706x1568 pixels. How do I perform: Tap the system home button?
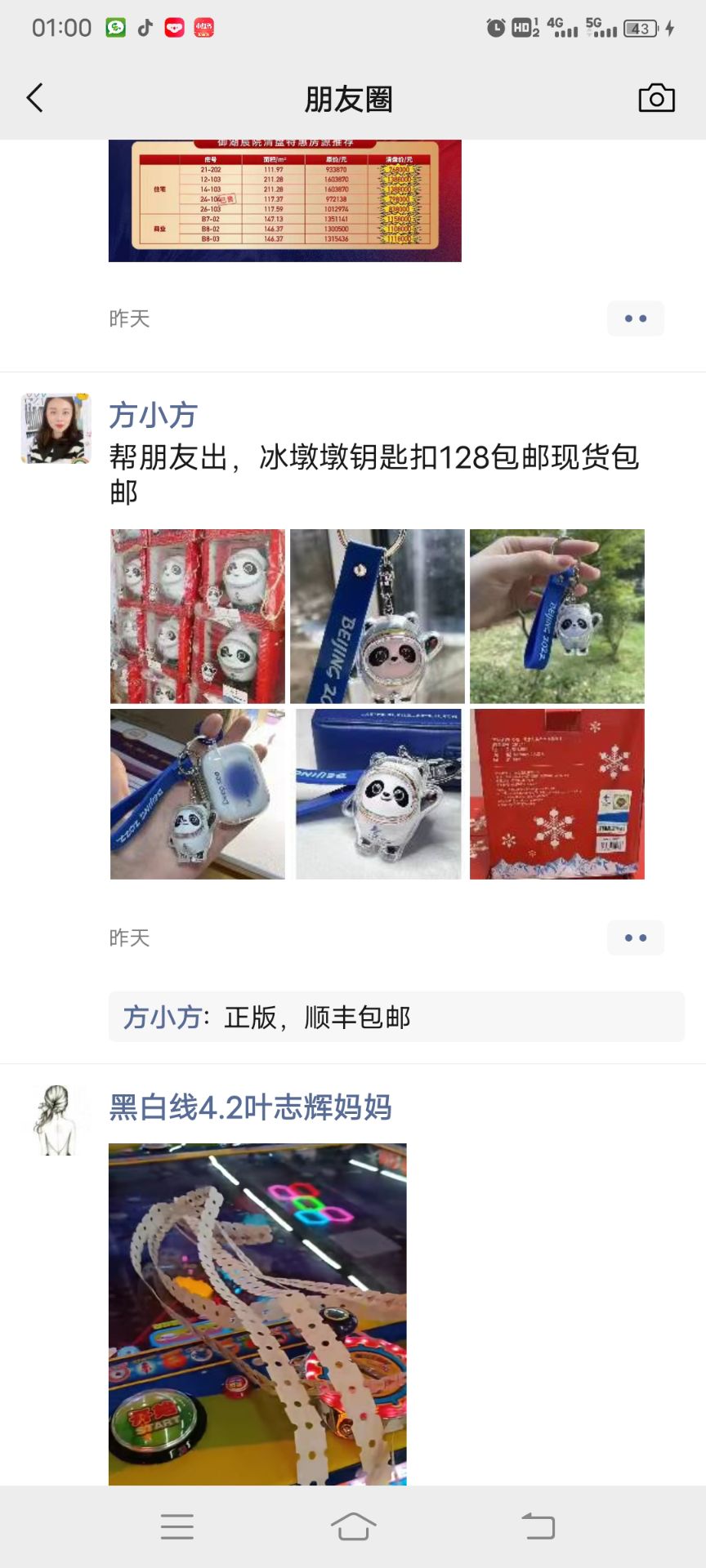click(353, 1526)
